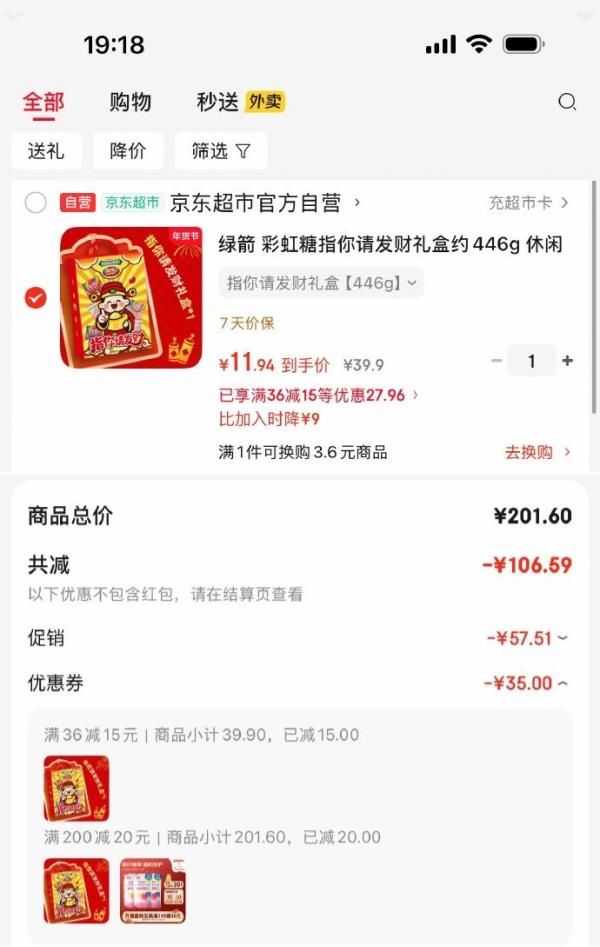Select the 全部 tab

pos(43,102)
